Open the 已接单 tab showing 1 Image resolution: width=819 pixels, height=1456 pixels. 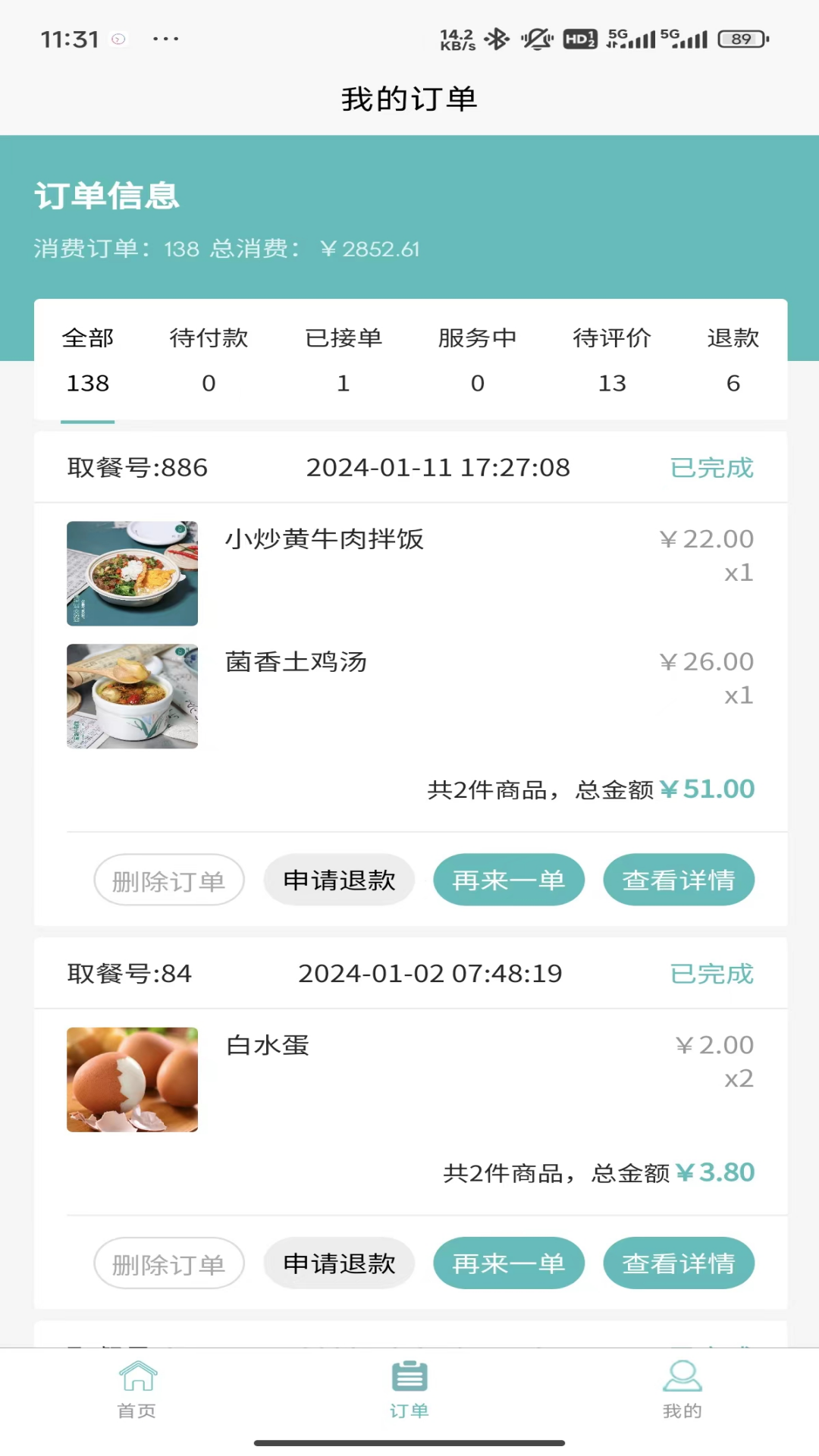(344, 360)
